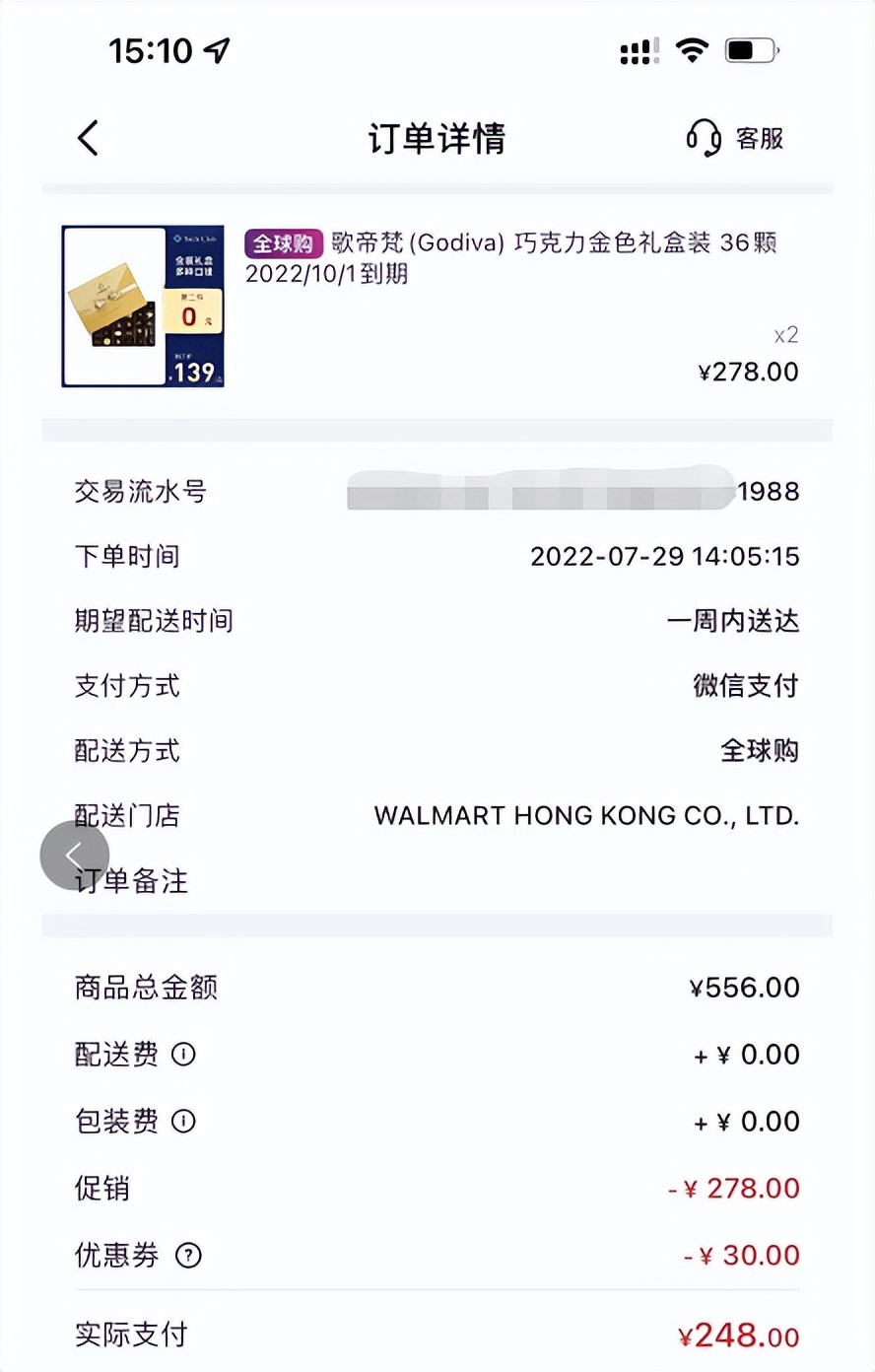This screenshot has height=1372, width=875.
Task: Open the Godiva gift box product thumbnail
Action: [x=142, y=307]
